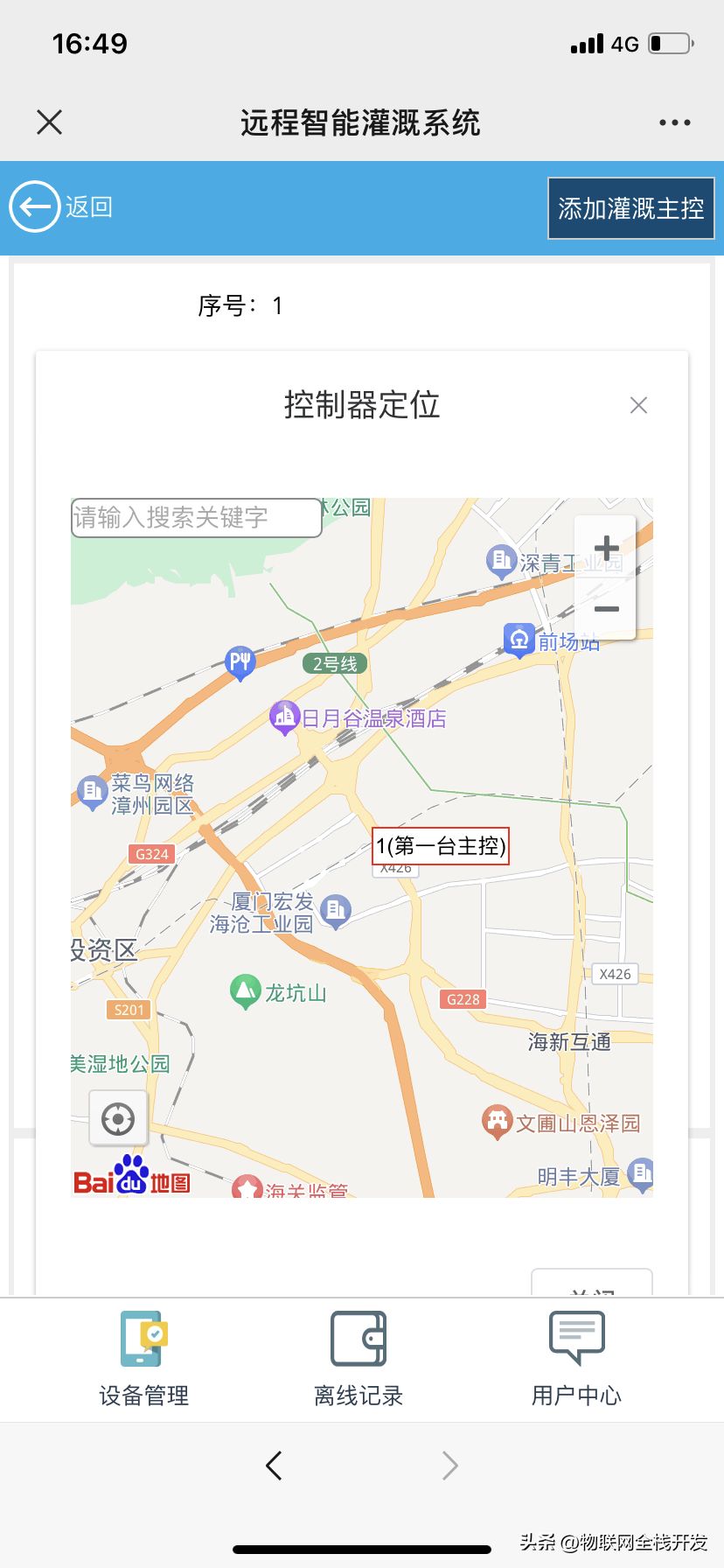The image size is (724, 1568).
Task: Dismiss the 控制器定位 dialog
Action: click(638, 405)
